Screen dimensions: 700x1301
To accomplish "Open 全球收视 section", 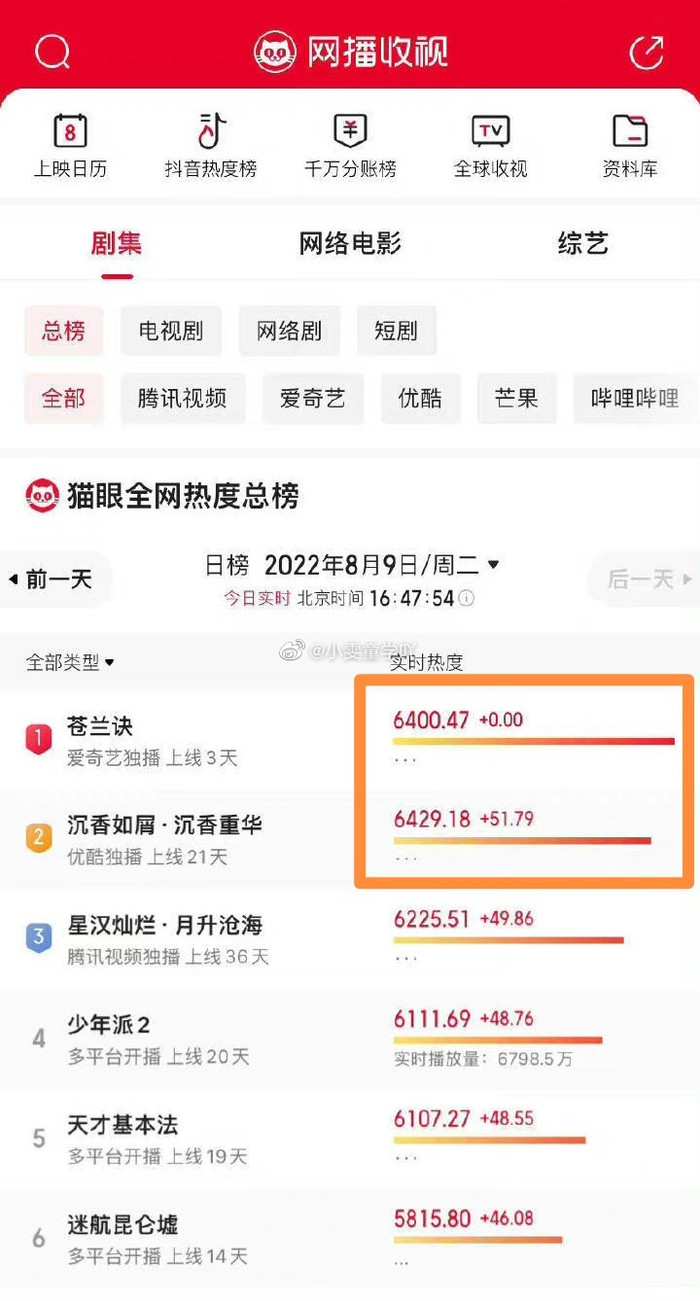I will pyautogui.click(x=490, y=146).
